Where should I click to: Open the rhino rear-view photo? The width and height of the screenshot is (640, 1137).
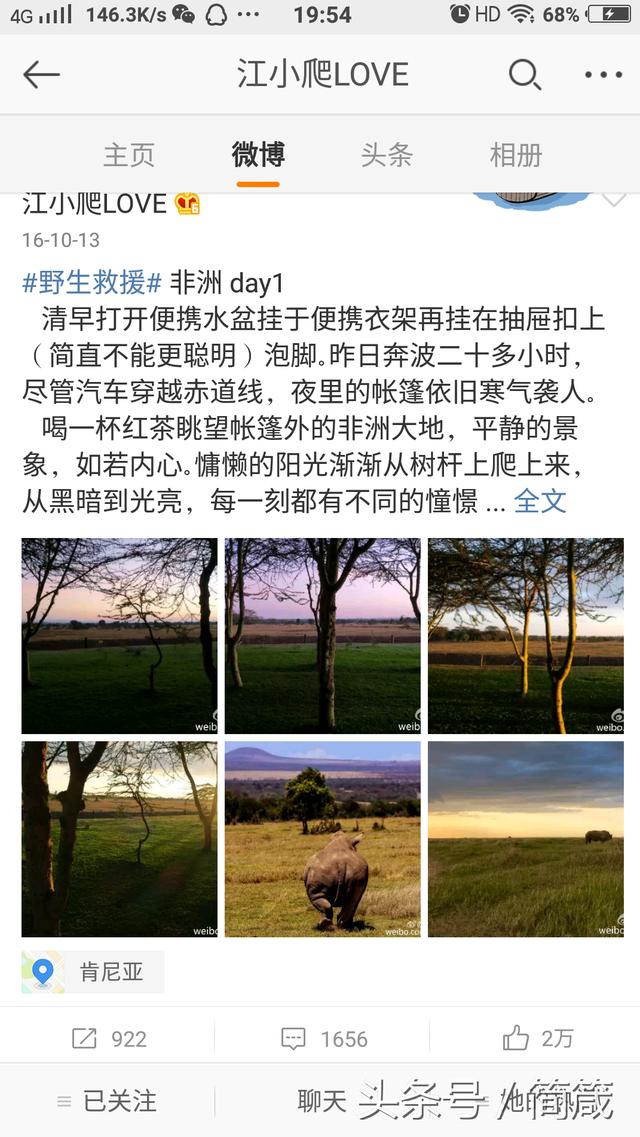pyautogui.click(x=323, y=839)
